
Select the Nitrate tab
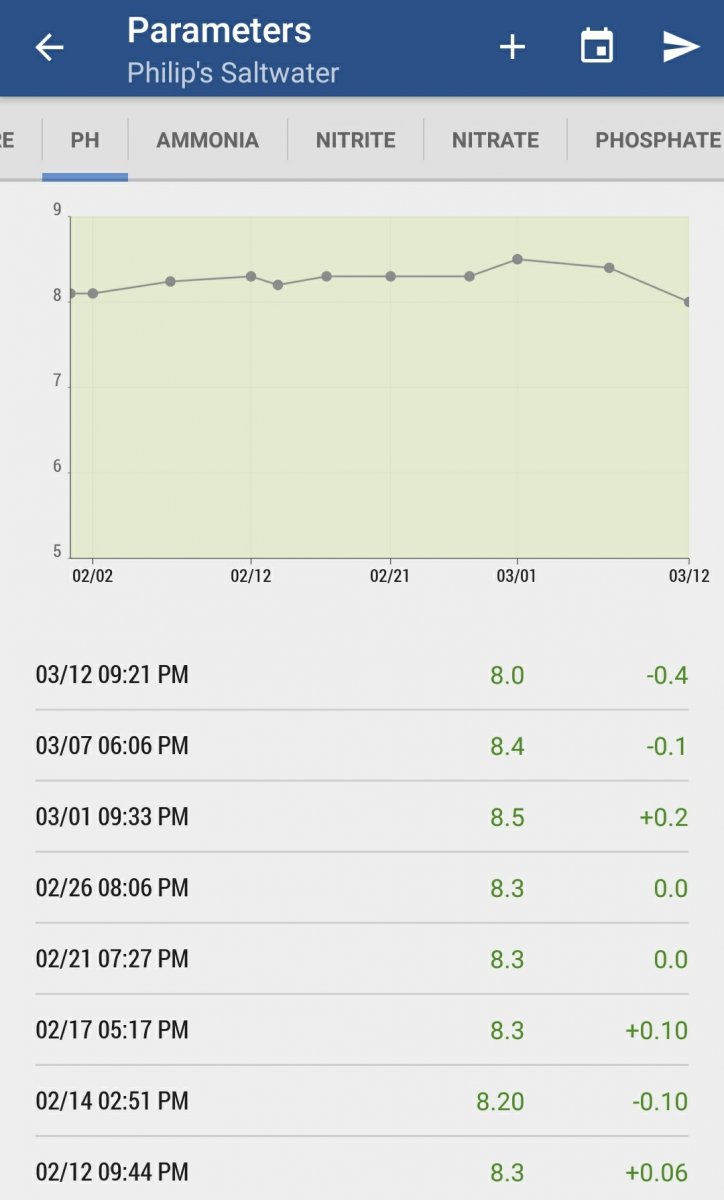(495, 140)
